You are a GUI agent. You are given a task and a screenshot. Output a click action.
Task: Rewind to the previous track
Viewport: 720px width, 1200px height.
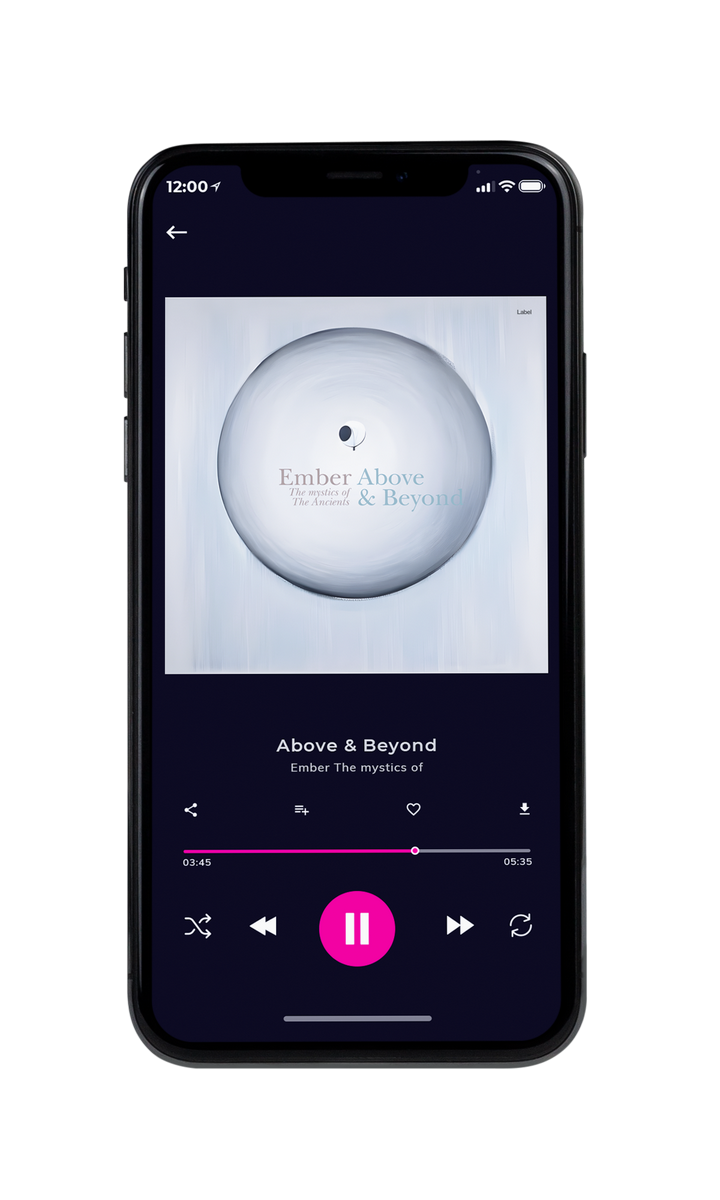pos(263,926)
